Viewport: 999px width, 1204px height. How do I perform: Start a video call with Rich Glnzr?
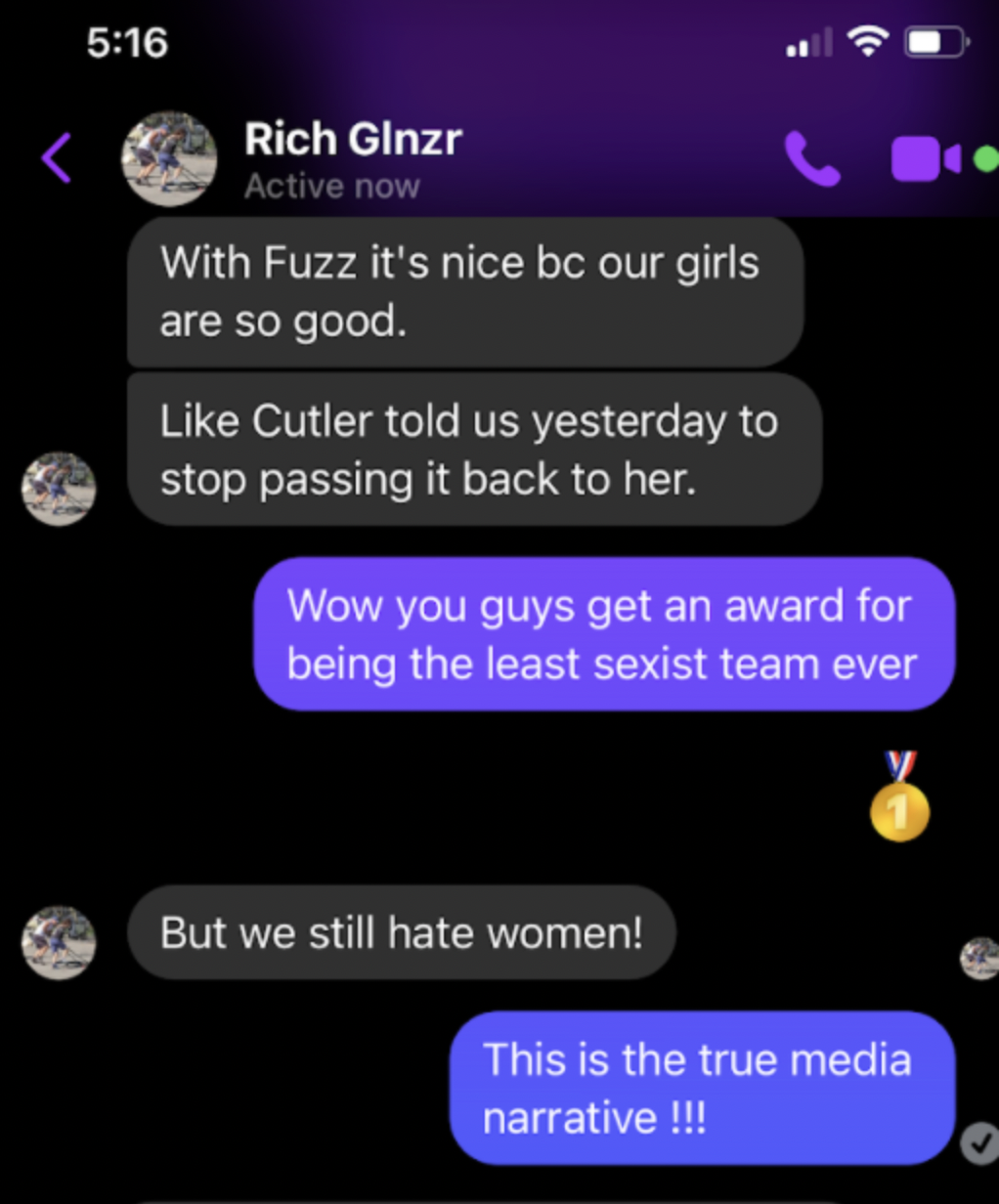[x=925, y=158]
